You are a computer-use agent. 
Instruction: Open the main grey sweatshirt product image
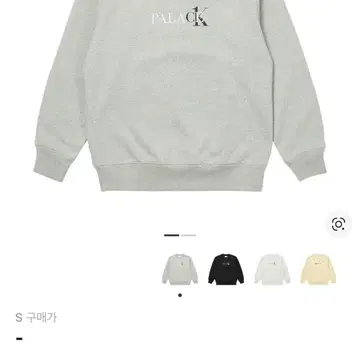pos(180,96)
